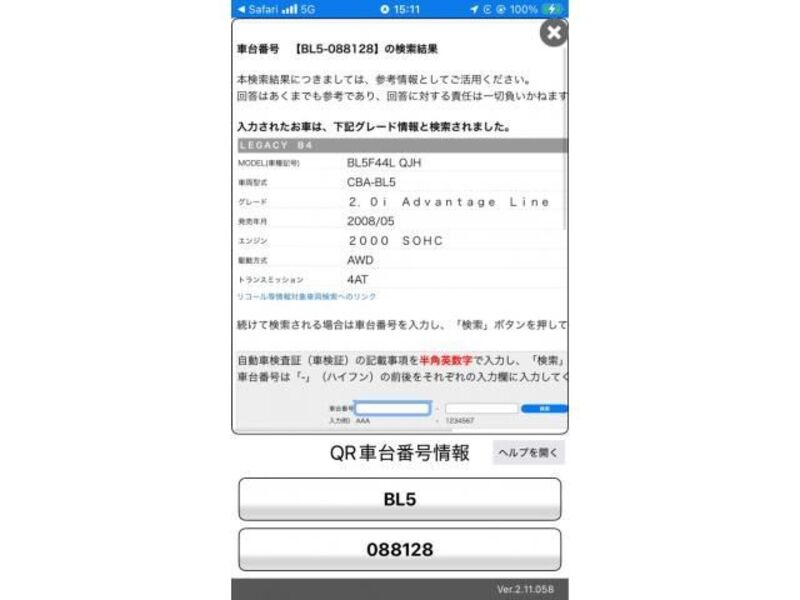Viewport: 800px width, 600px height.
Task: Tap the first chassis number input field
Action: point(392,408)
